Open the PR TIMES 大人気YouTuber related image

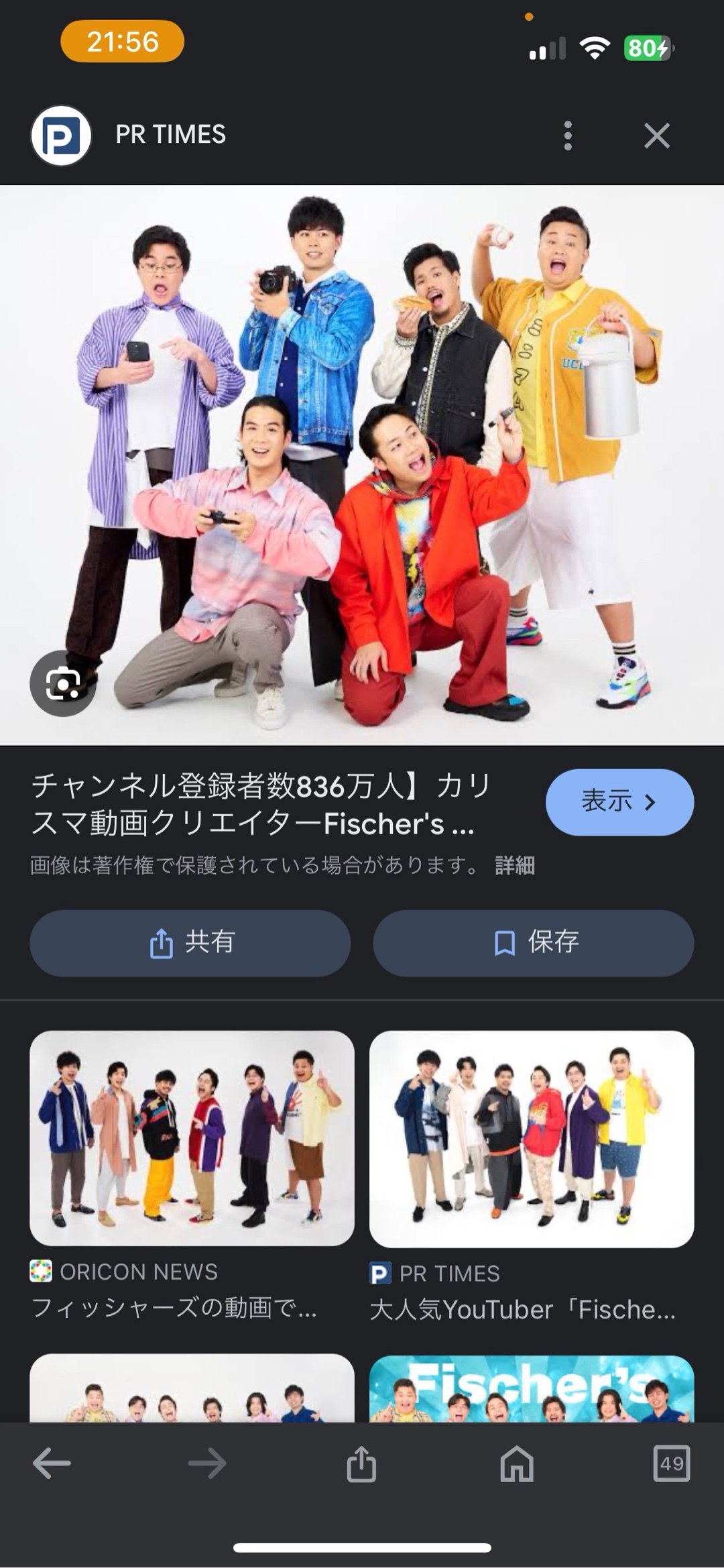(532, 1139)
